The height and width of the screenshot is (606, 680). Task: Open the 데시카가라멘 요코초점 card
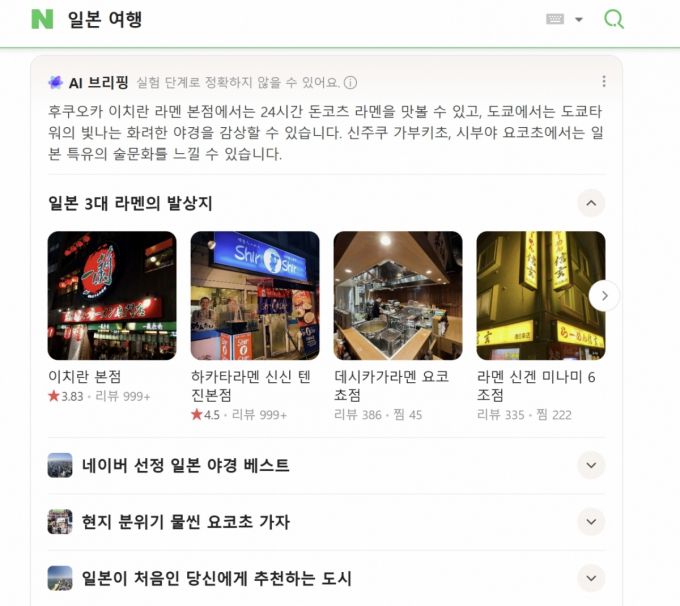pos(397,296)
